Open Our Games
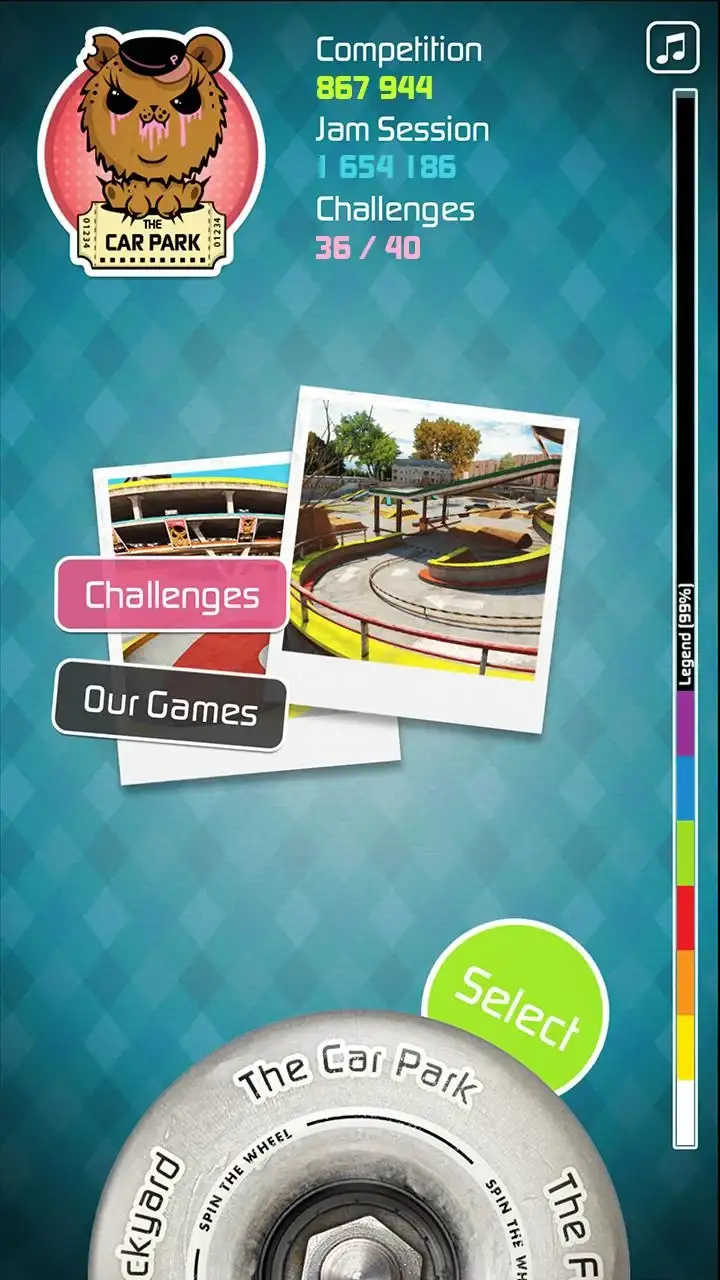 tap(170, 704)
